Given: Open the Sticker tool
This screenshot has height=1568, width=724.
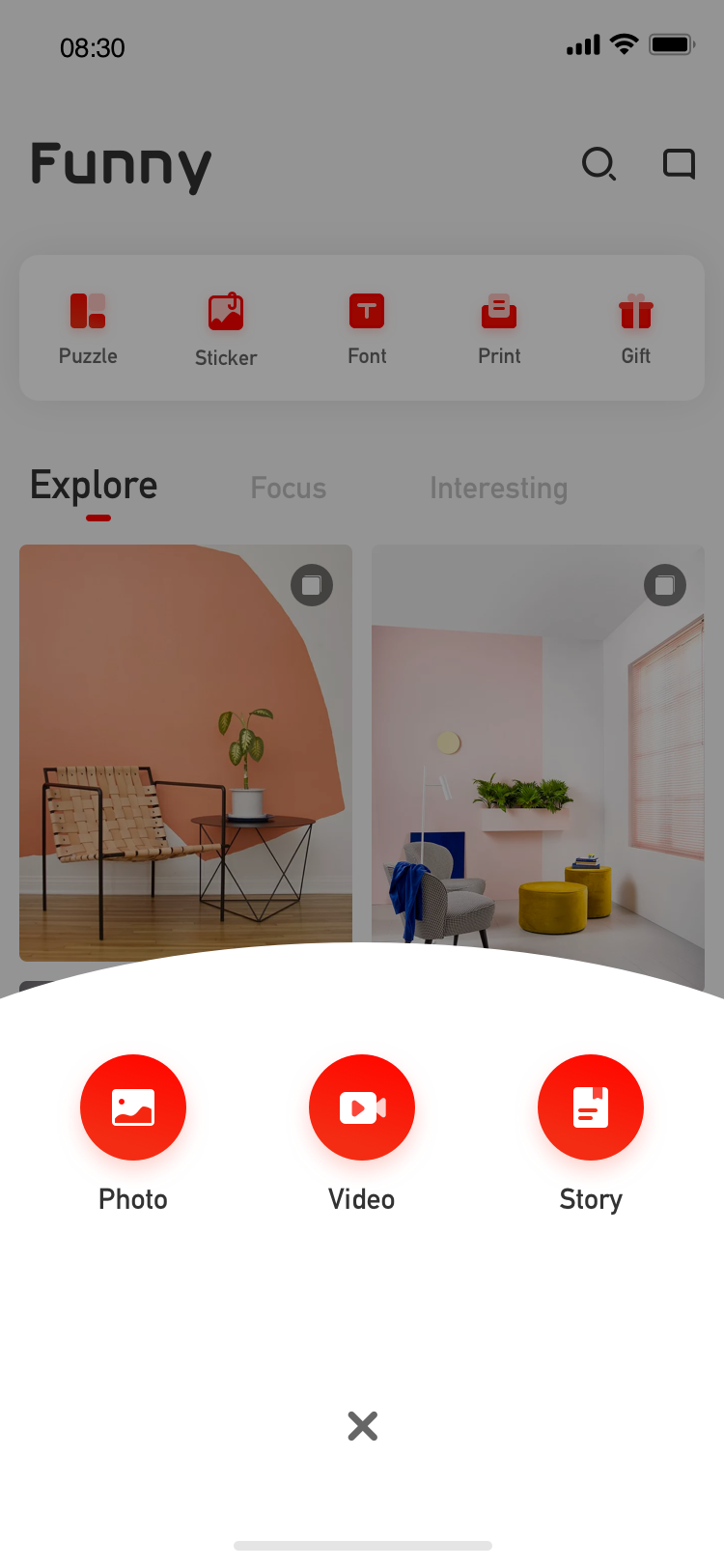Looking at the screenshot, I should (x=226, y=330).
